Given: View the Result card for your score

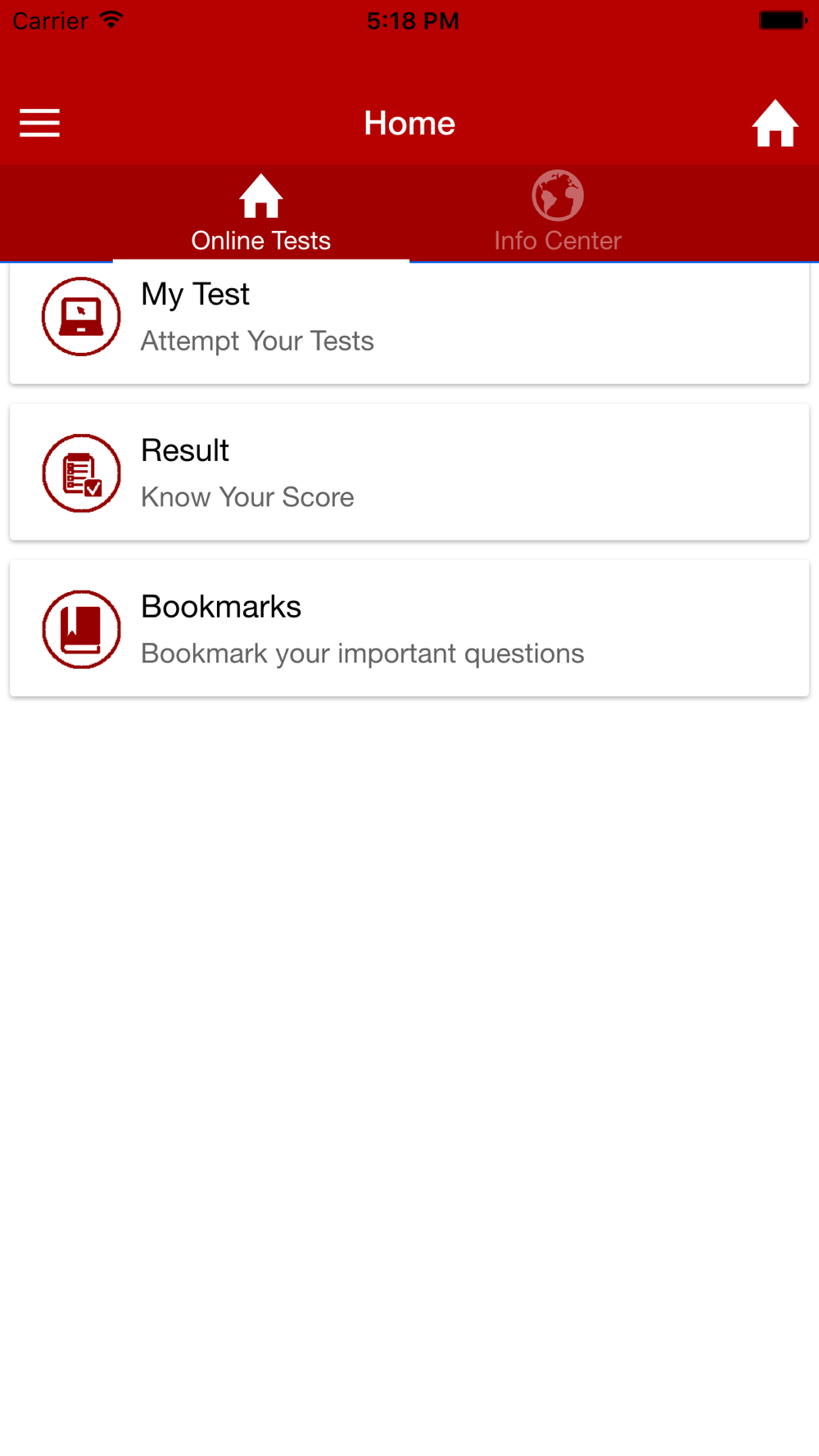Looking at the screenshot, I should (x=409, y=473).
